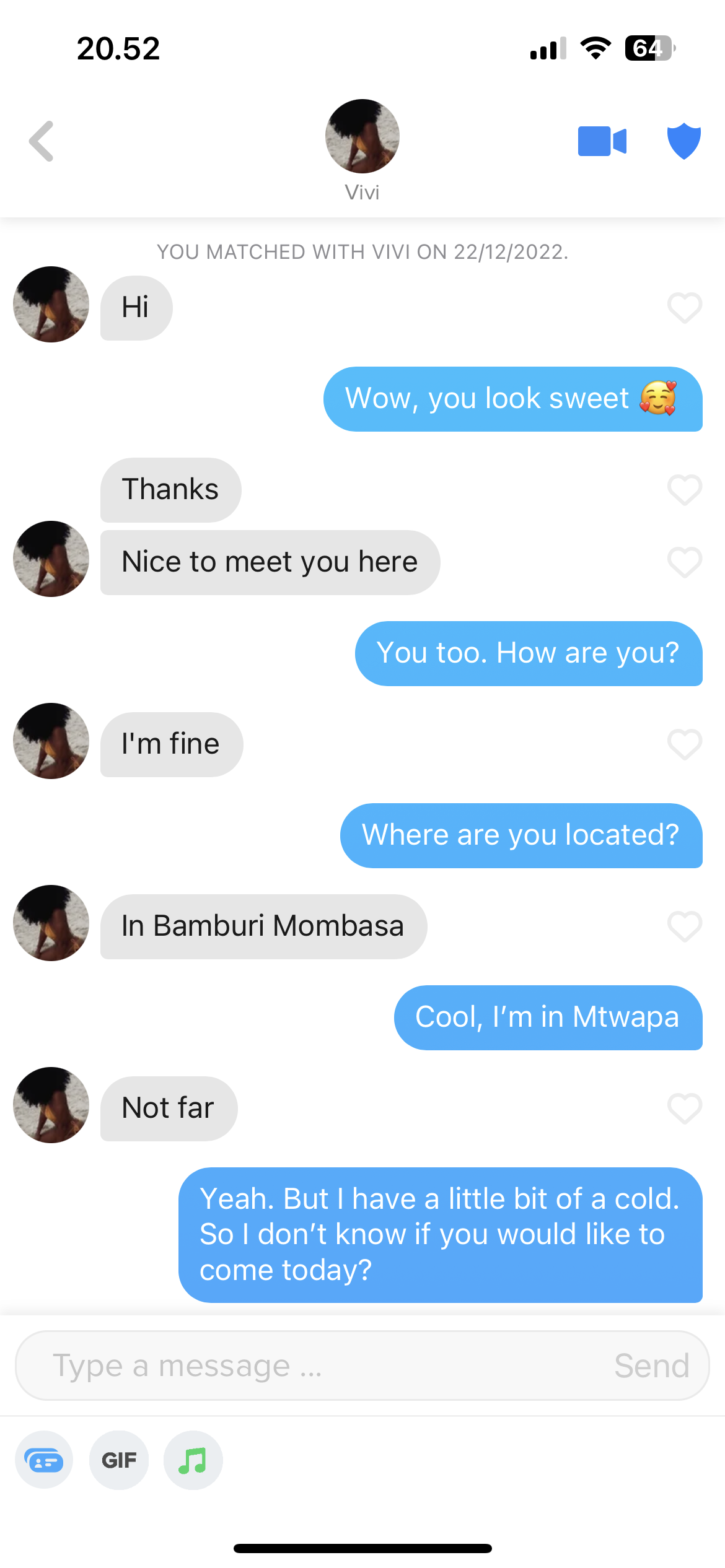Image resolution: width=725 pixels, height=1568 pixels.
Task: Like the "Not far" message
Action: [685, 1108]
